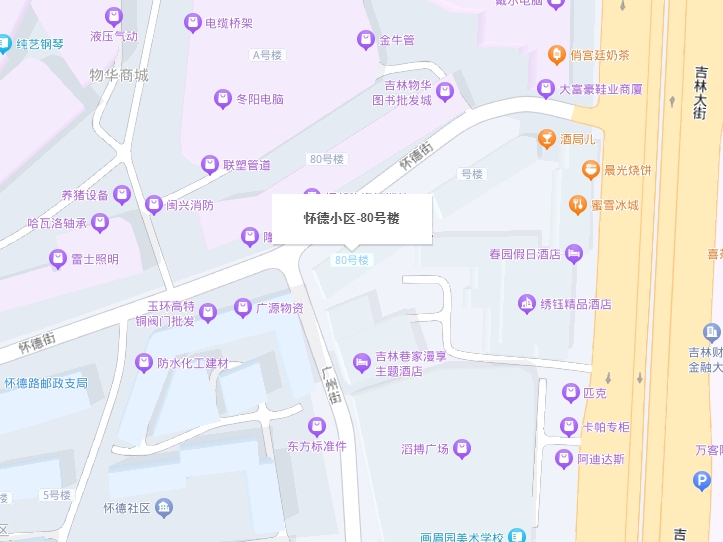Select the 春园假日酒店 hotel marker
The image size is (723, 542).
coord(573,254)
